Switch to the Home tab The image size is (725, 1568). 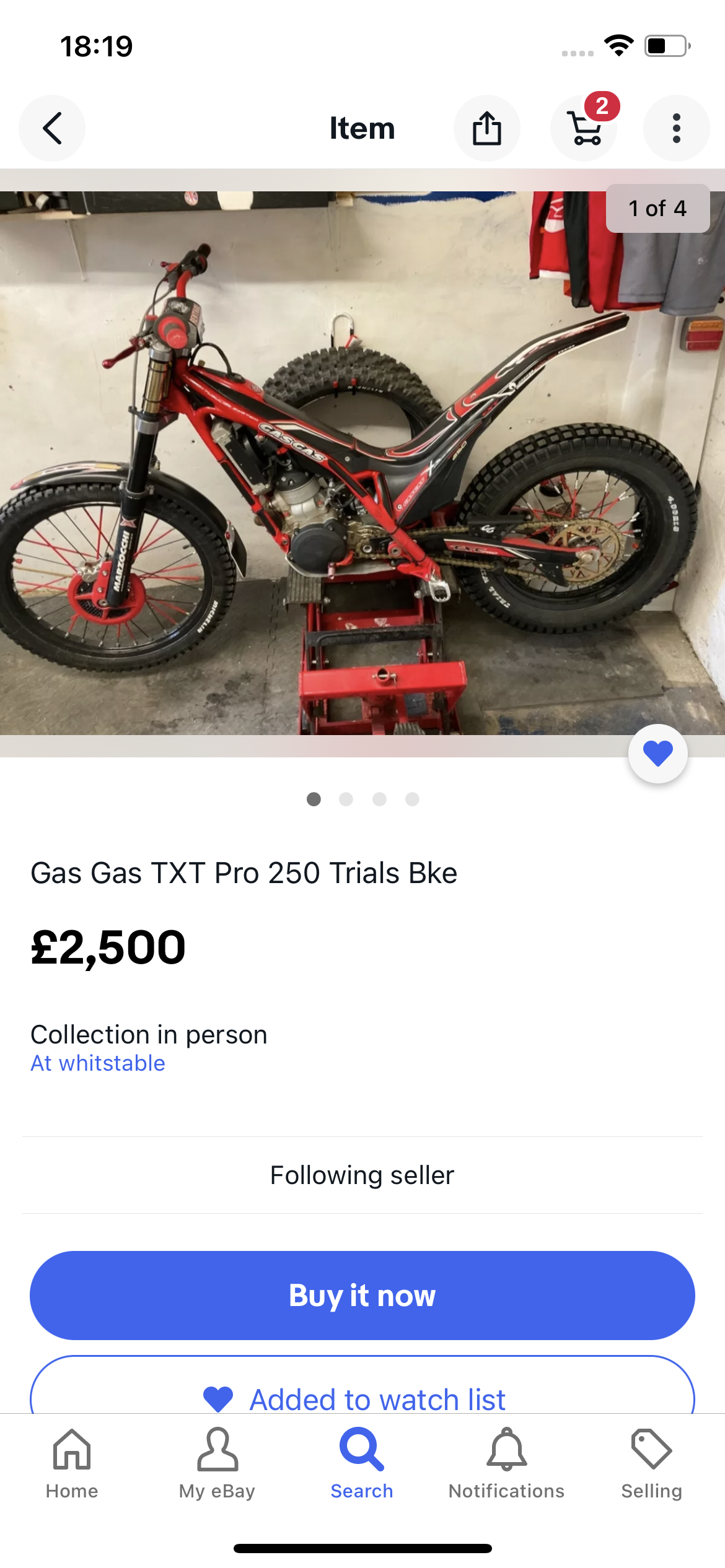pyautogui.click(x=72, y=1464)
